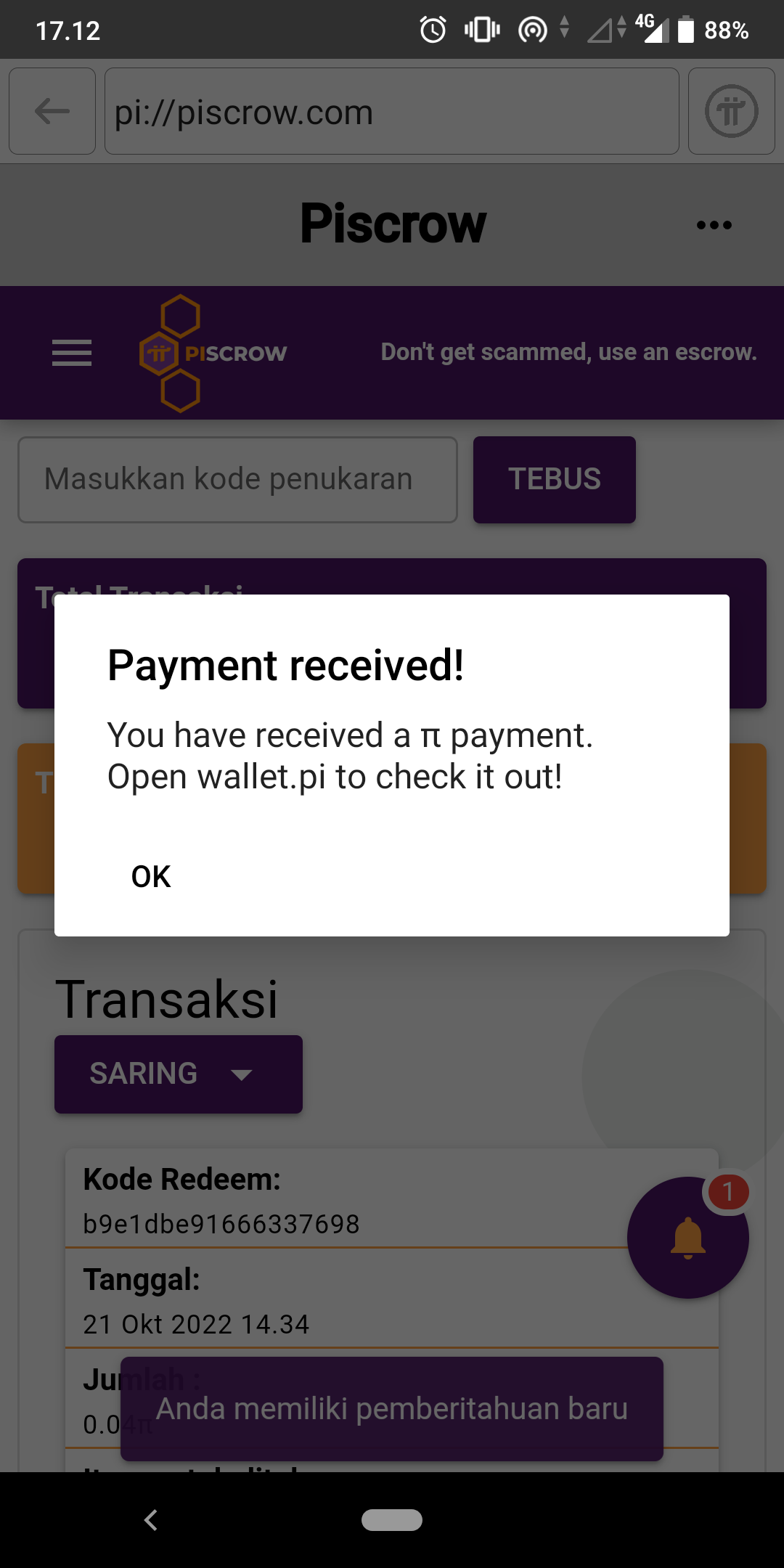Tap the TEBUS button
The height and width of the screenshot is (1568, 784).
(555, 479)
